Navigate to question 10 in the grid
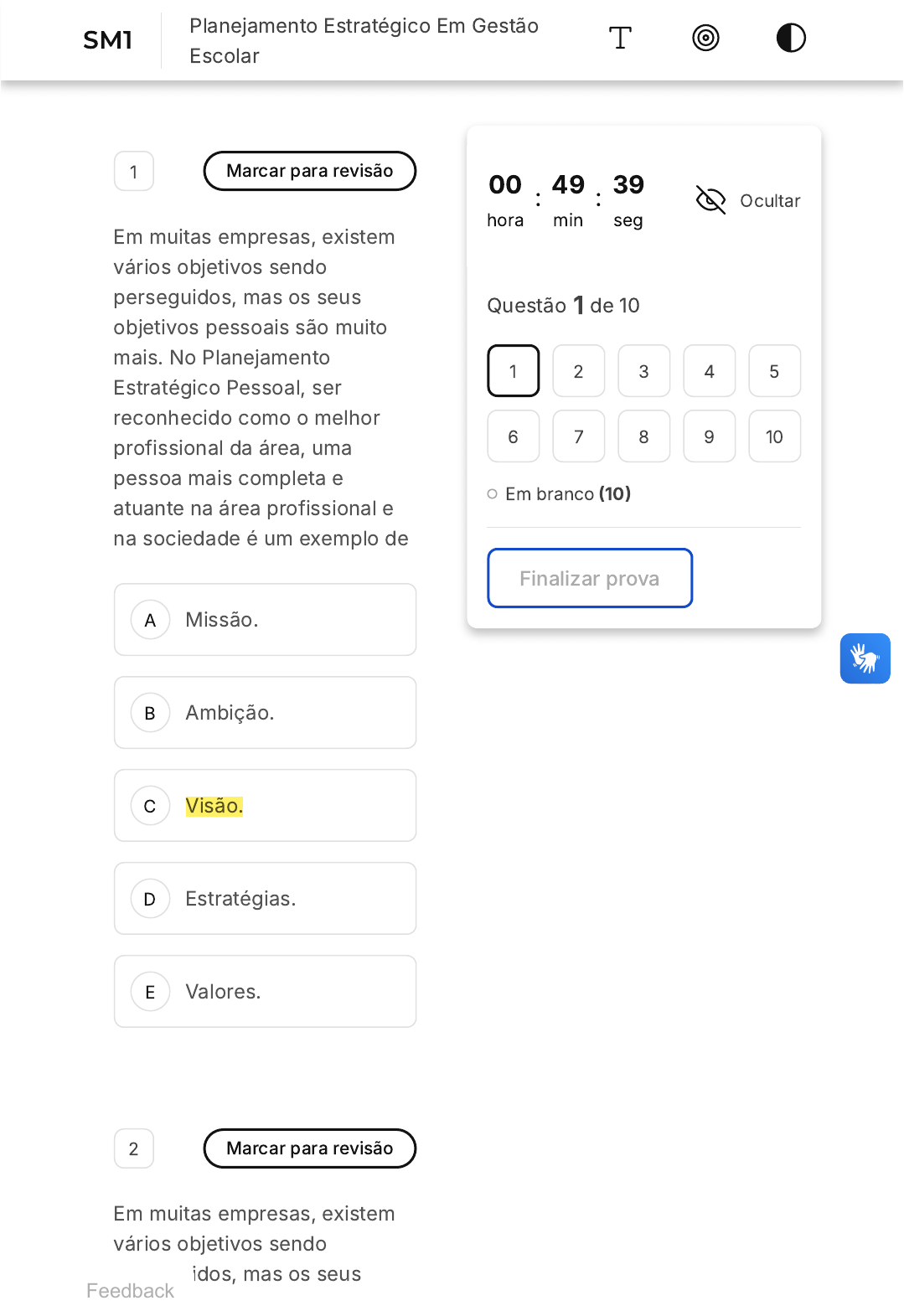The width and height of the screenshot is (904, 1316). [x=774, y=436]
